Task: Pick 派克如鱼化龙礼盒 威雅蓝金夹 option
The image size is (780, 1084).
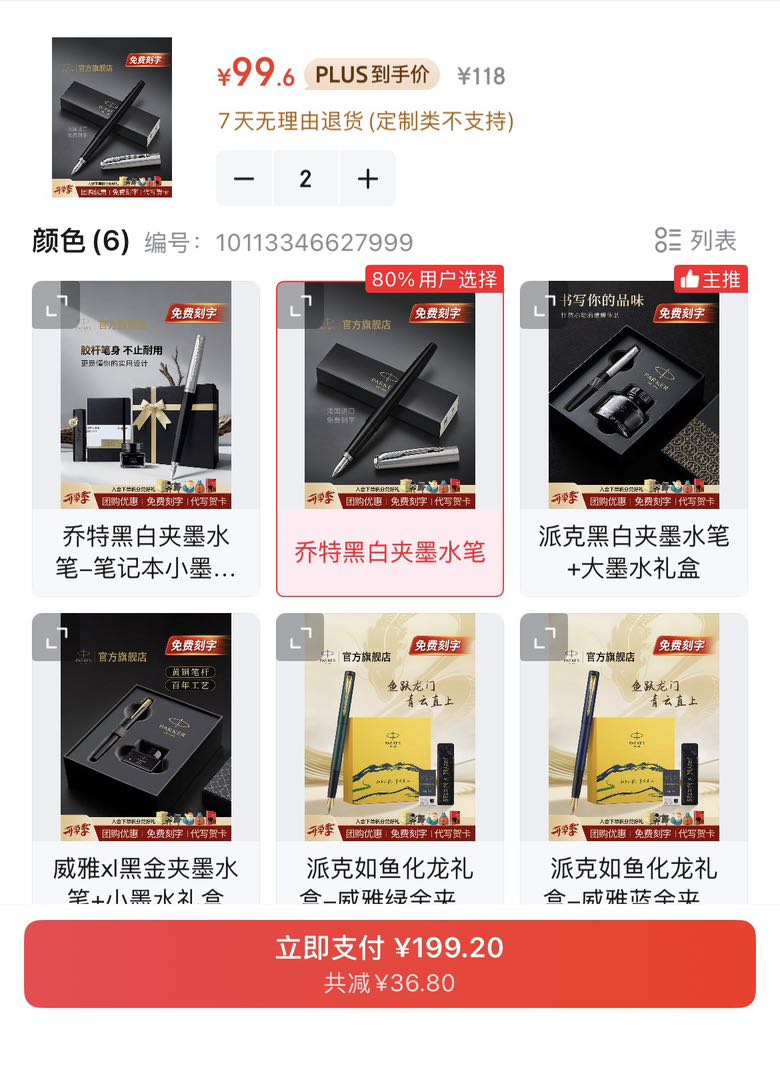Action: click(x=633, y=758)
